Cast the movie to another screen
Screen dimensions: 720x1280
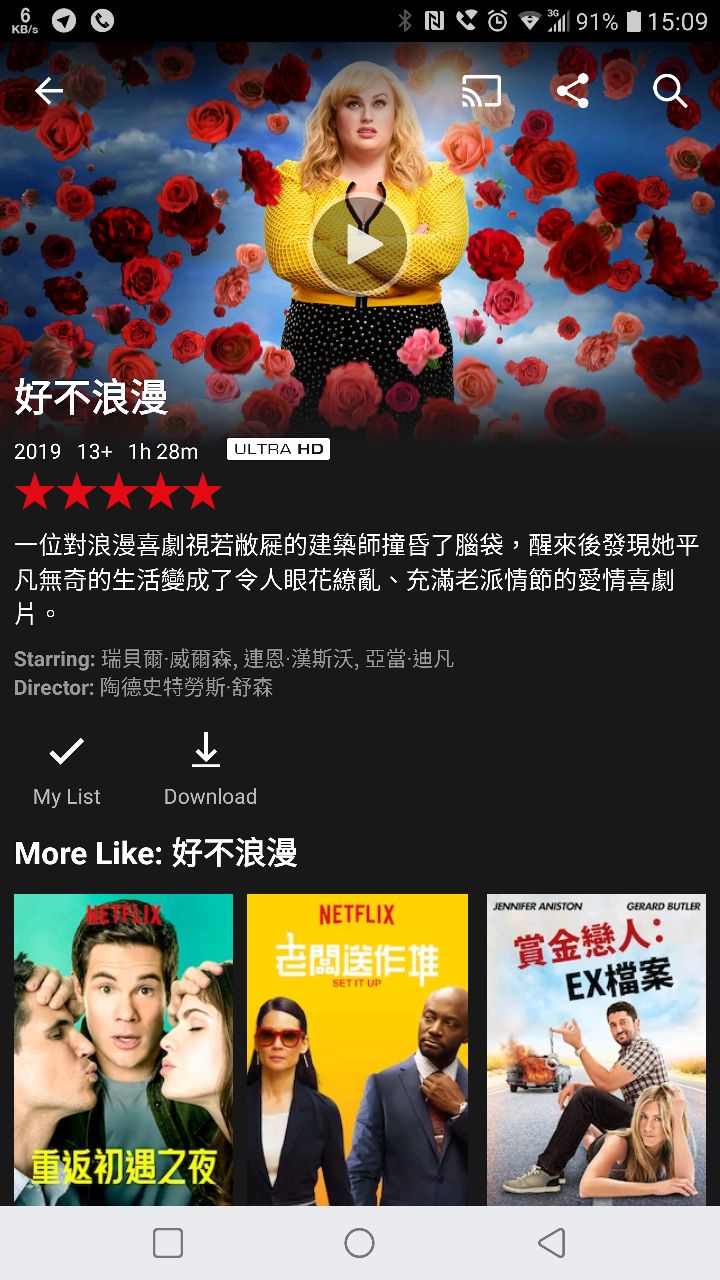coord(481,91)
